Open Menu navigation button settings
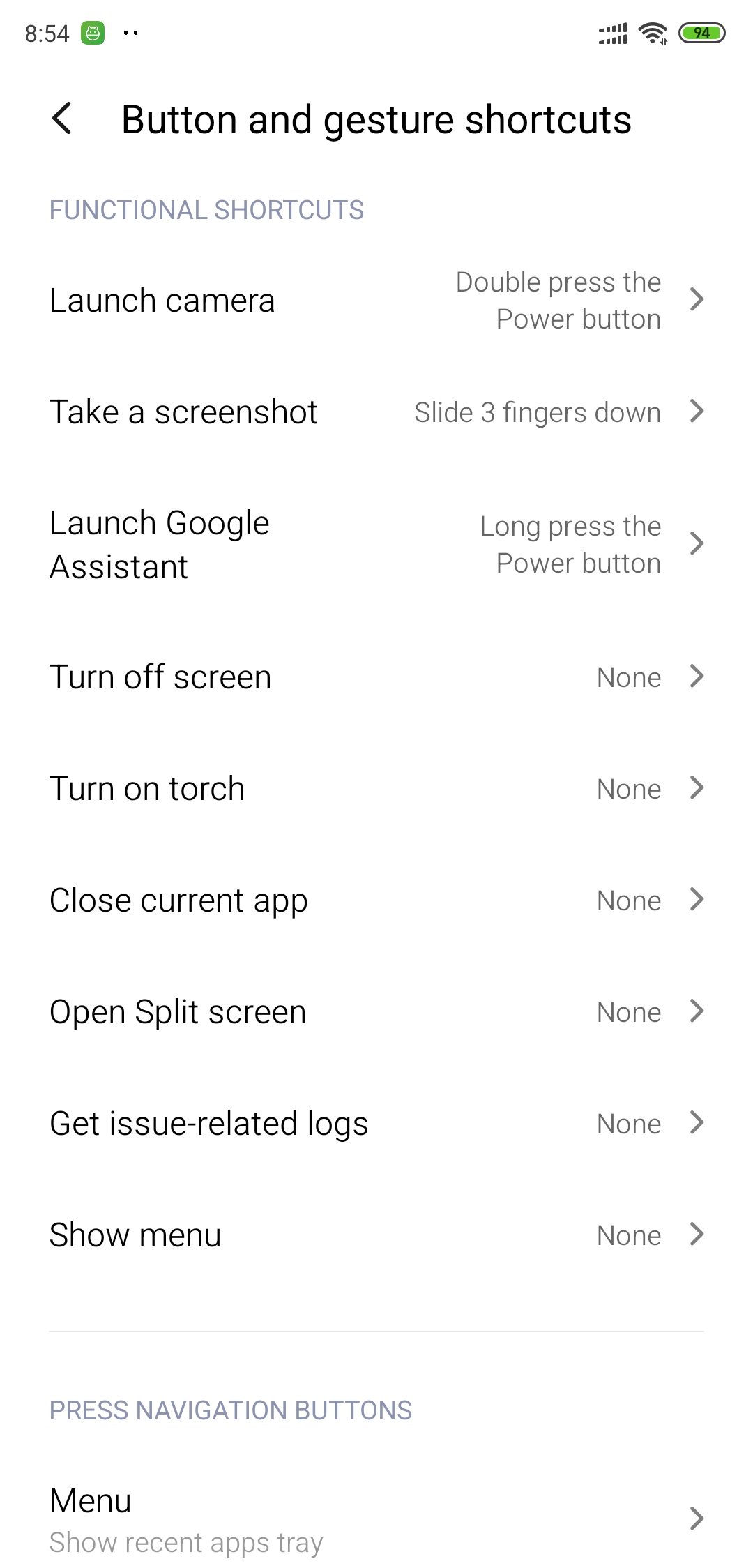This screenshot has width=753, height=1568. [376, 1520]
